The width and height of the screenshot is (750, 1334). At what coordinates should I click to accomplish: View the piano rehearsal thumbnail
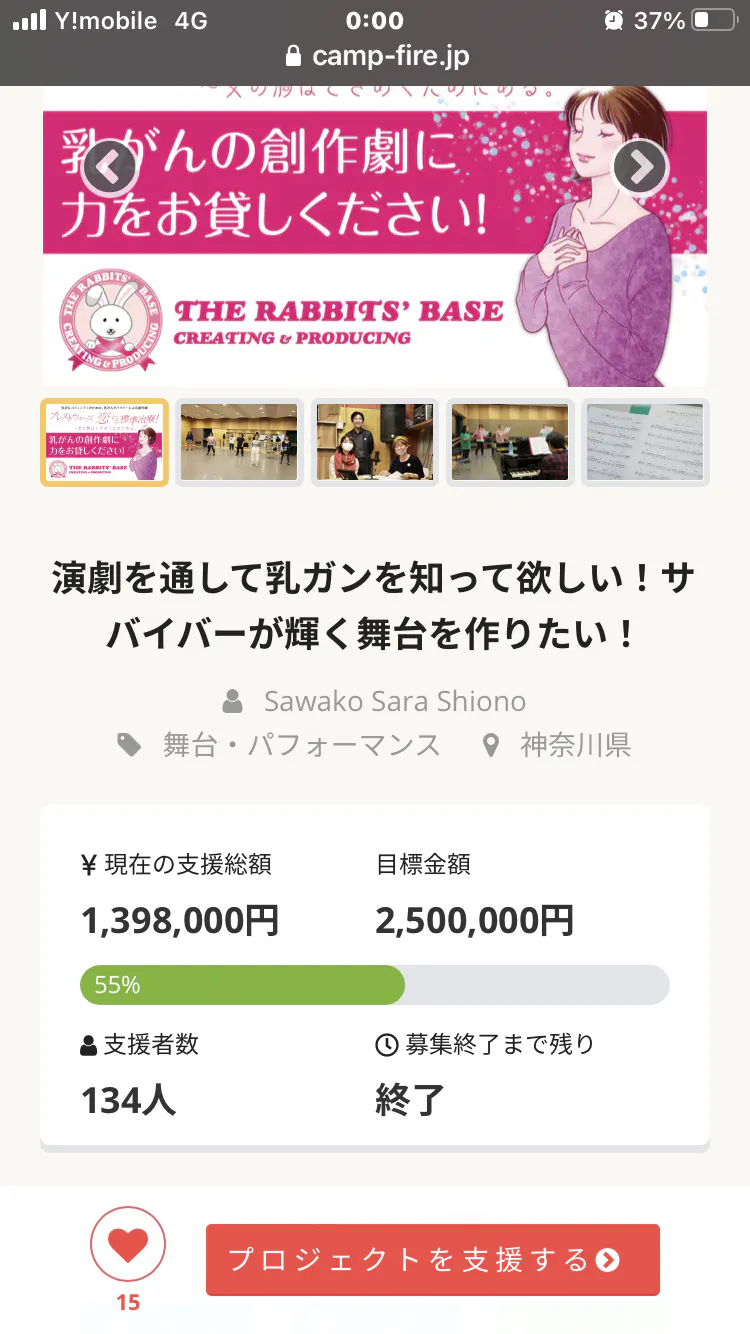pos(510,442)
